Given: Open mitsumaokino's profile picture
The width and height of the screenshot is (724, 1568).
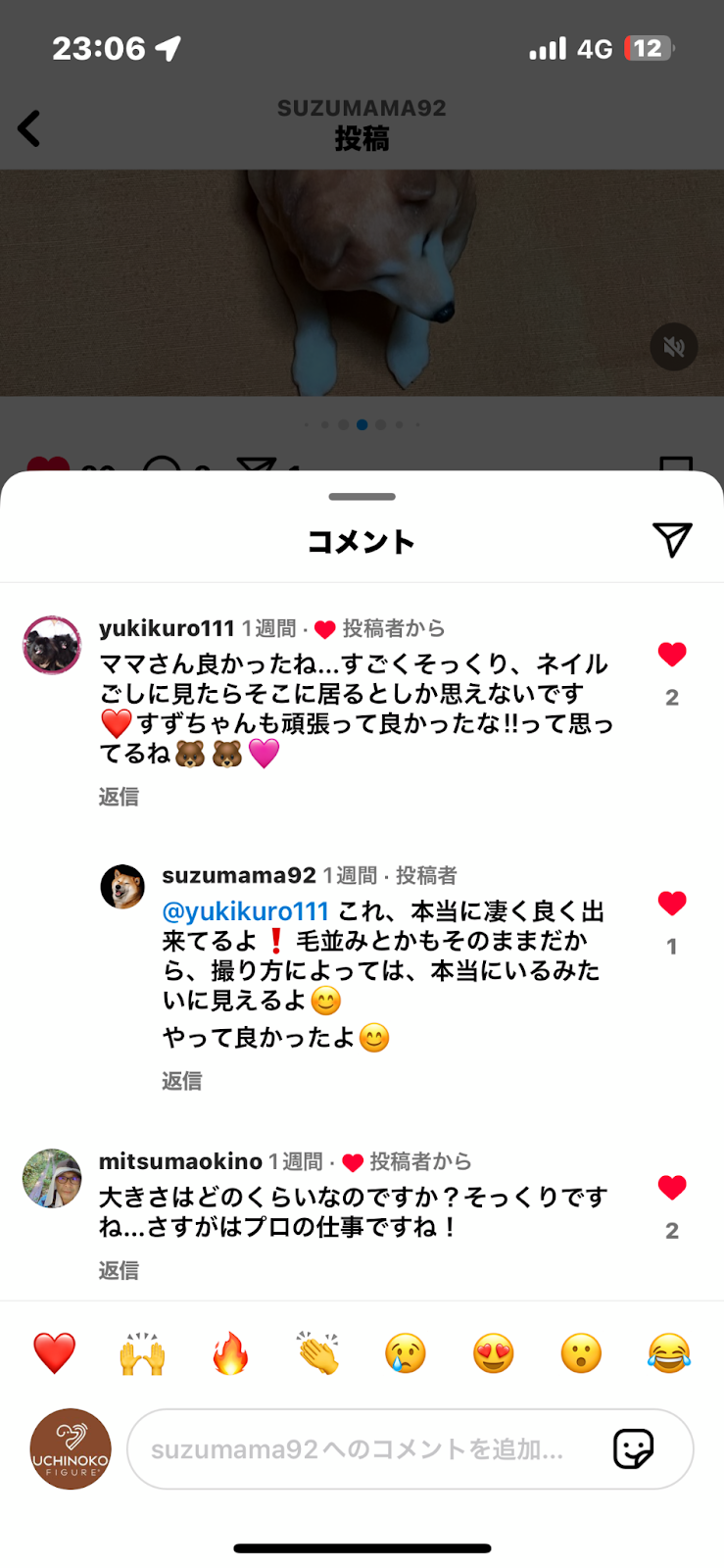Looking at the screenshot, I should click(x=52, y=1178).
